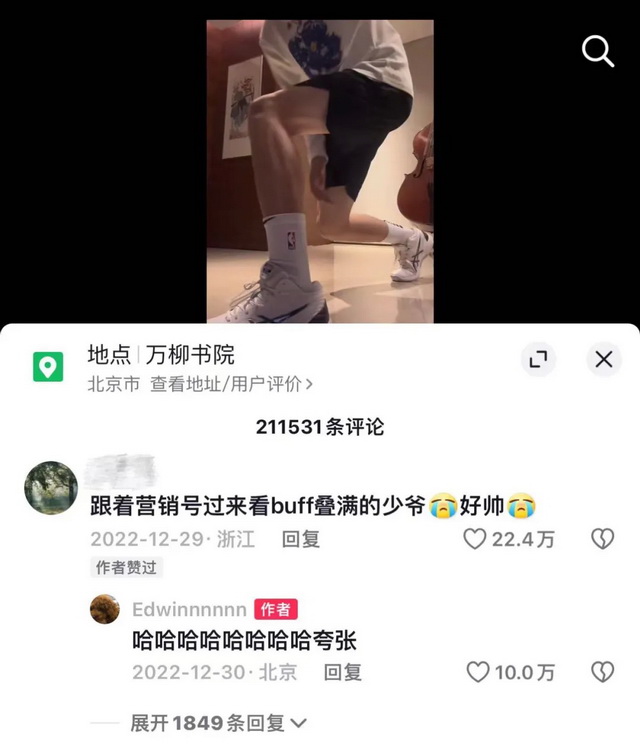Screen dimensions: 640x744
Task: Reply to the 2022-12-29 浙江 comment
Action: click(x=300, y=539)
